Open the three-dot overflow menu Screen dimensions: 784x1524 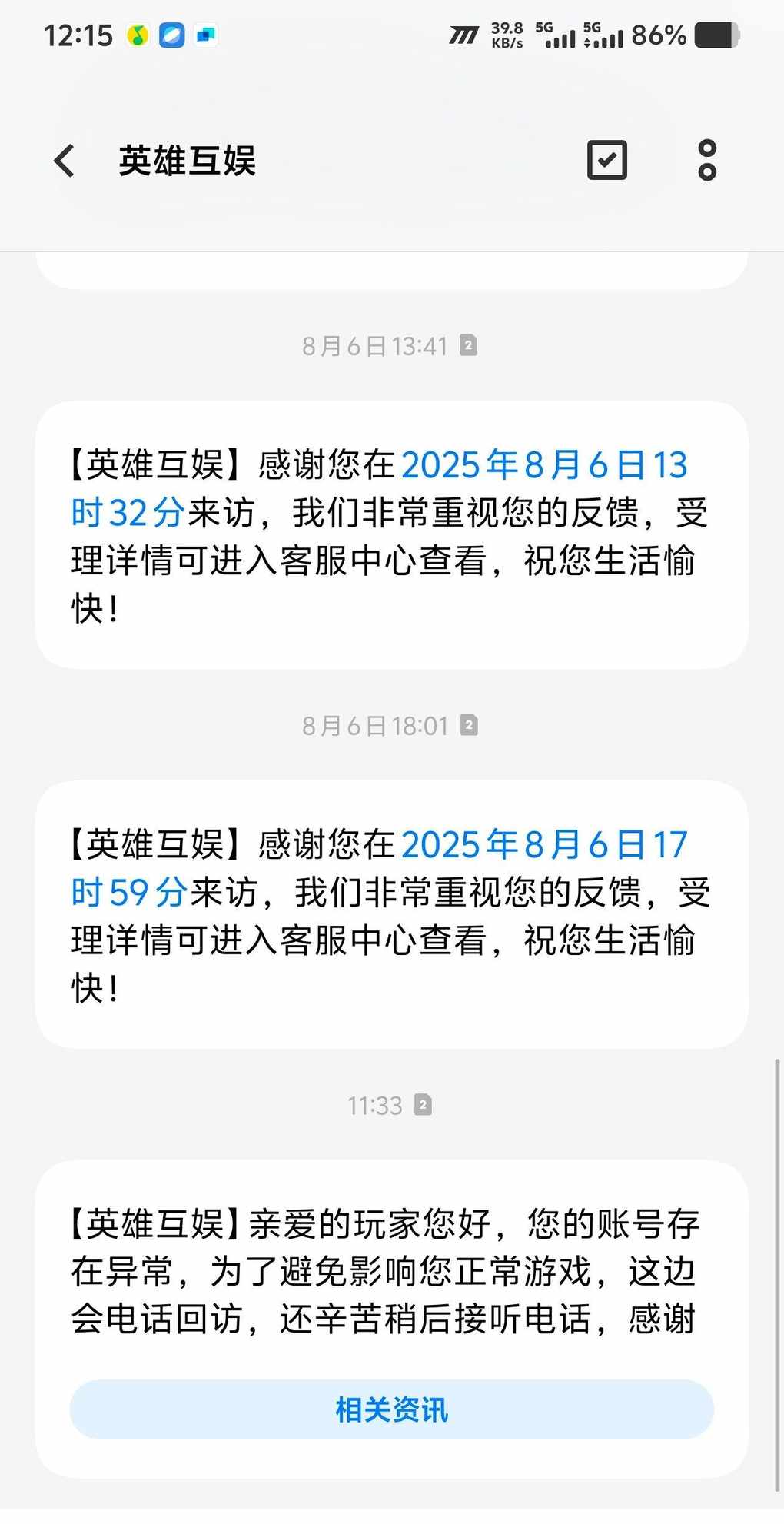pos(707,160)
